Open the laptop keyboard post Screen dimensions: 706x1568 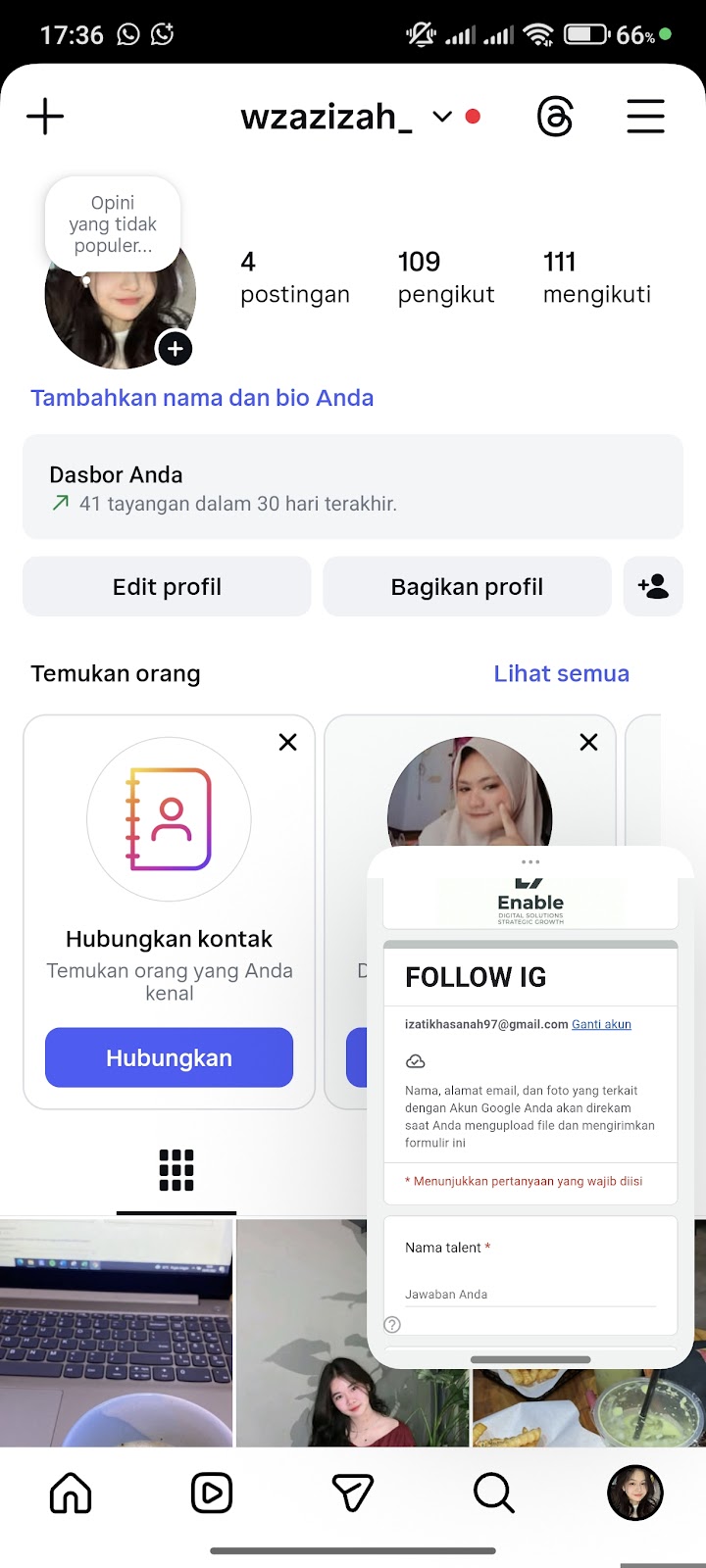pos(116,1333)
